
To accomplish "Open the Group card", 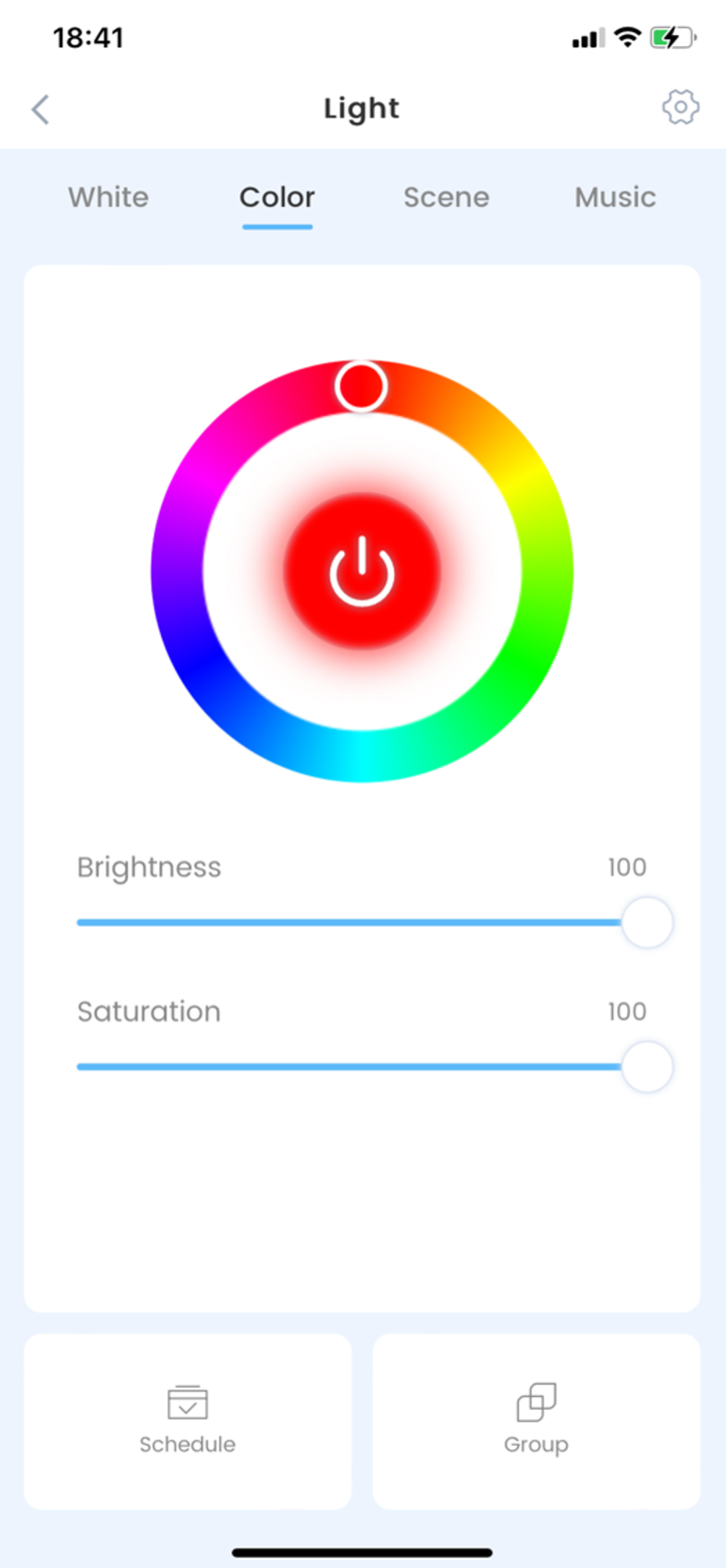I will 536,1421.
